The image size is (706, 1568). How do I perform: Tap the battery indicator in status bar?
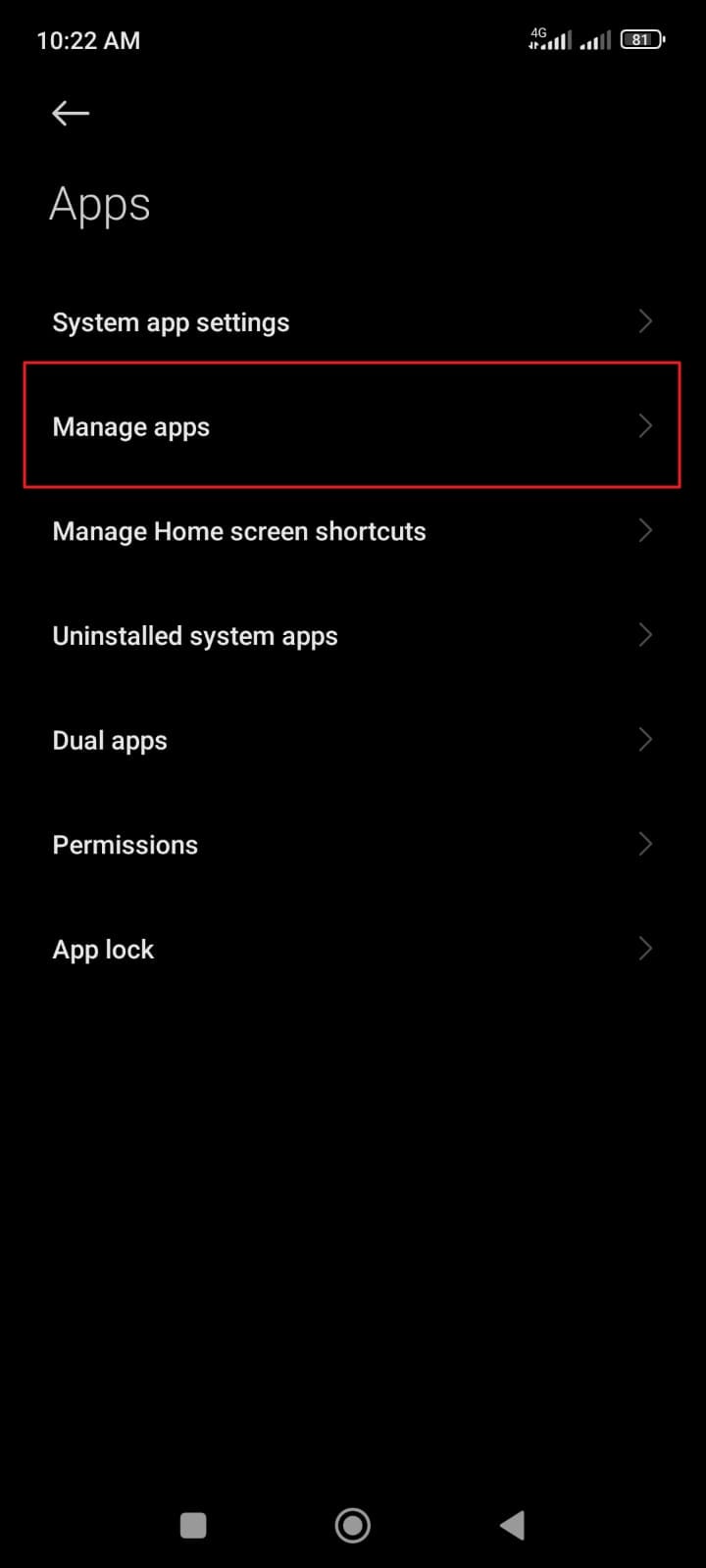point(642,39)
